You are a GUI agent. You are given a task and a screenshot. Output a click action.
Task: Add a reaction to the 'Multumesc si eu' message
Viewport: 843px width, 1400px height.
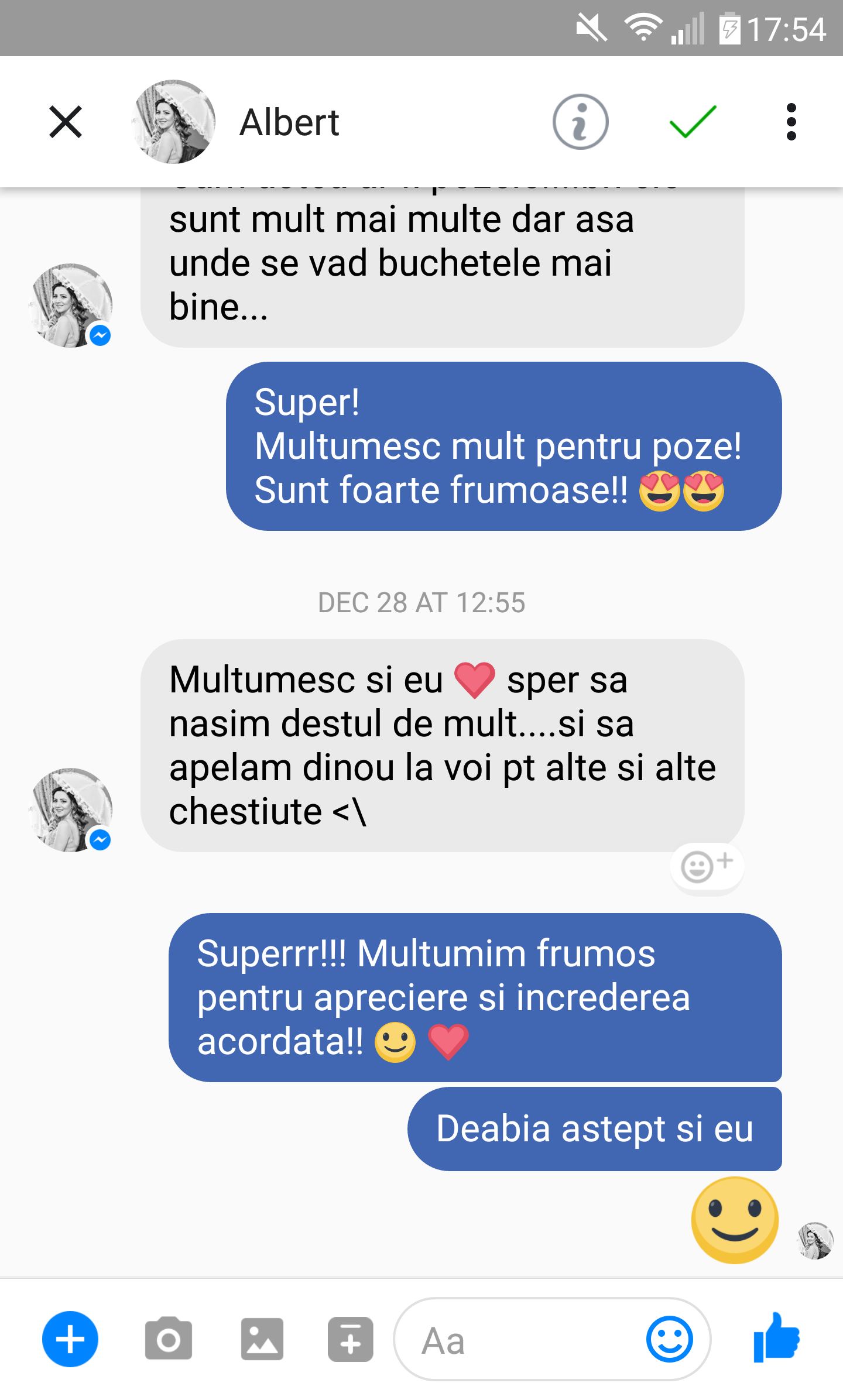pyautogui.click(x=707, y=866)
